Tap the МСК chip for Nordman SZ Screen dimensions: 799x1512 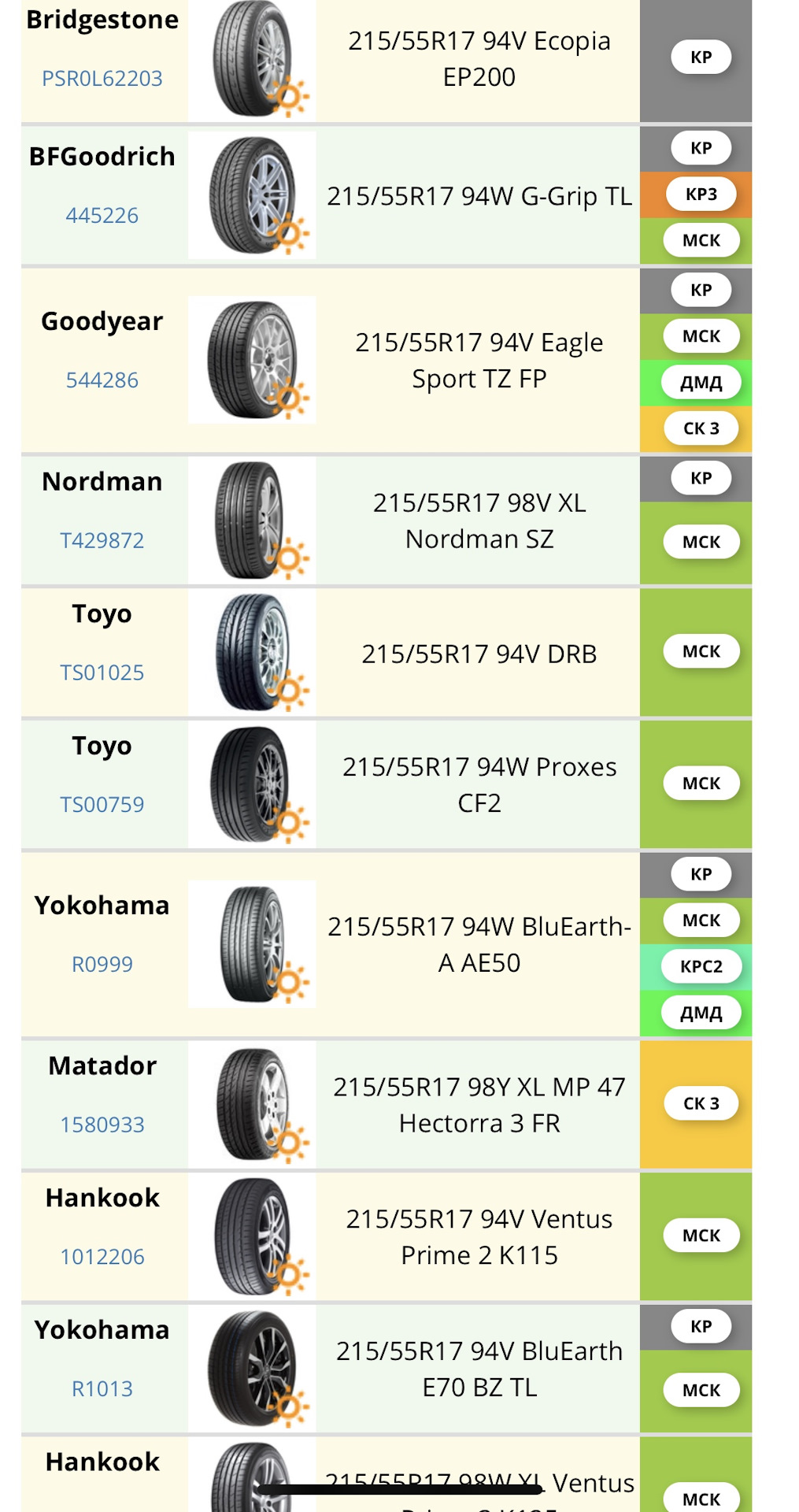[701, 542]
